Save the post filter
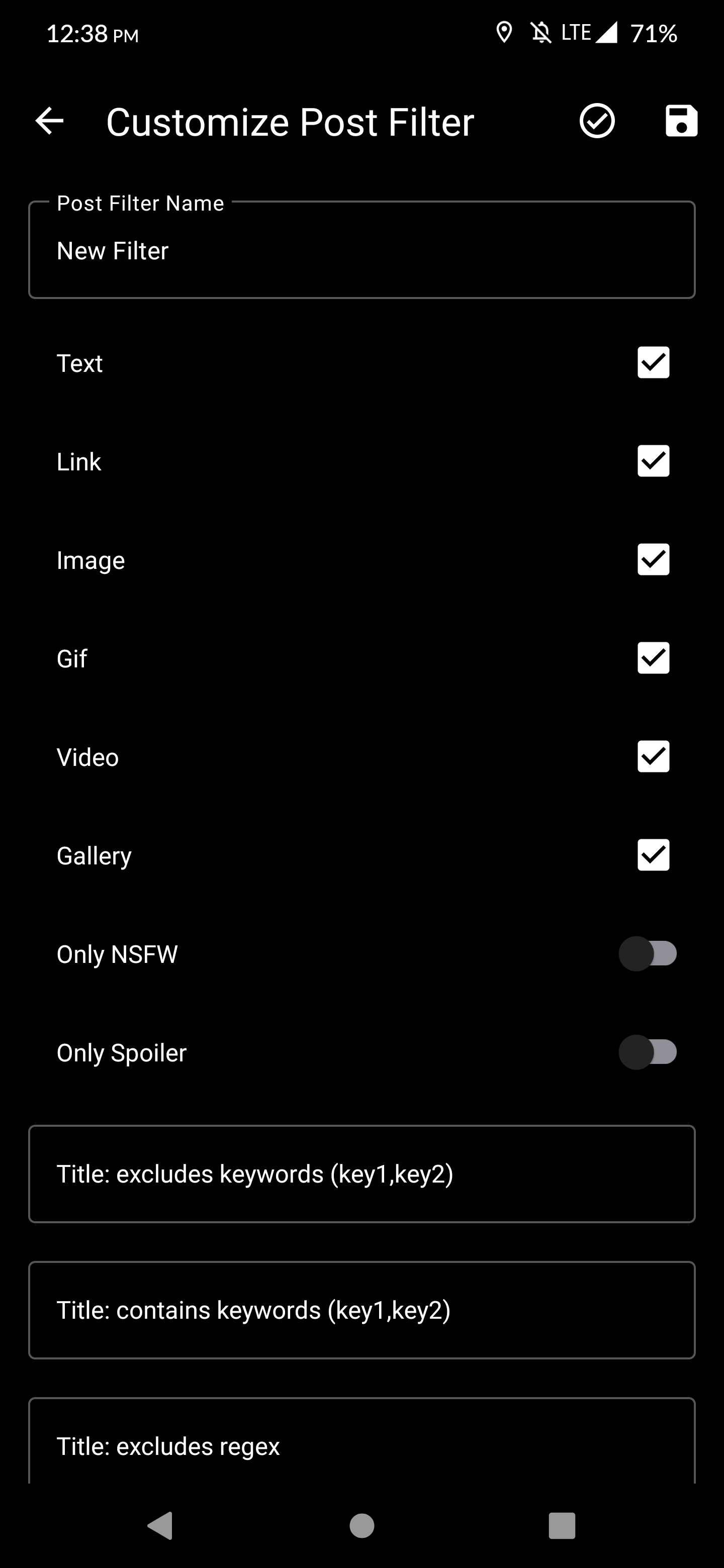The image size is (724, 1568). [x=681, y=121]
